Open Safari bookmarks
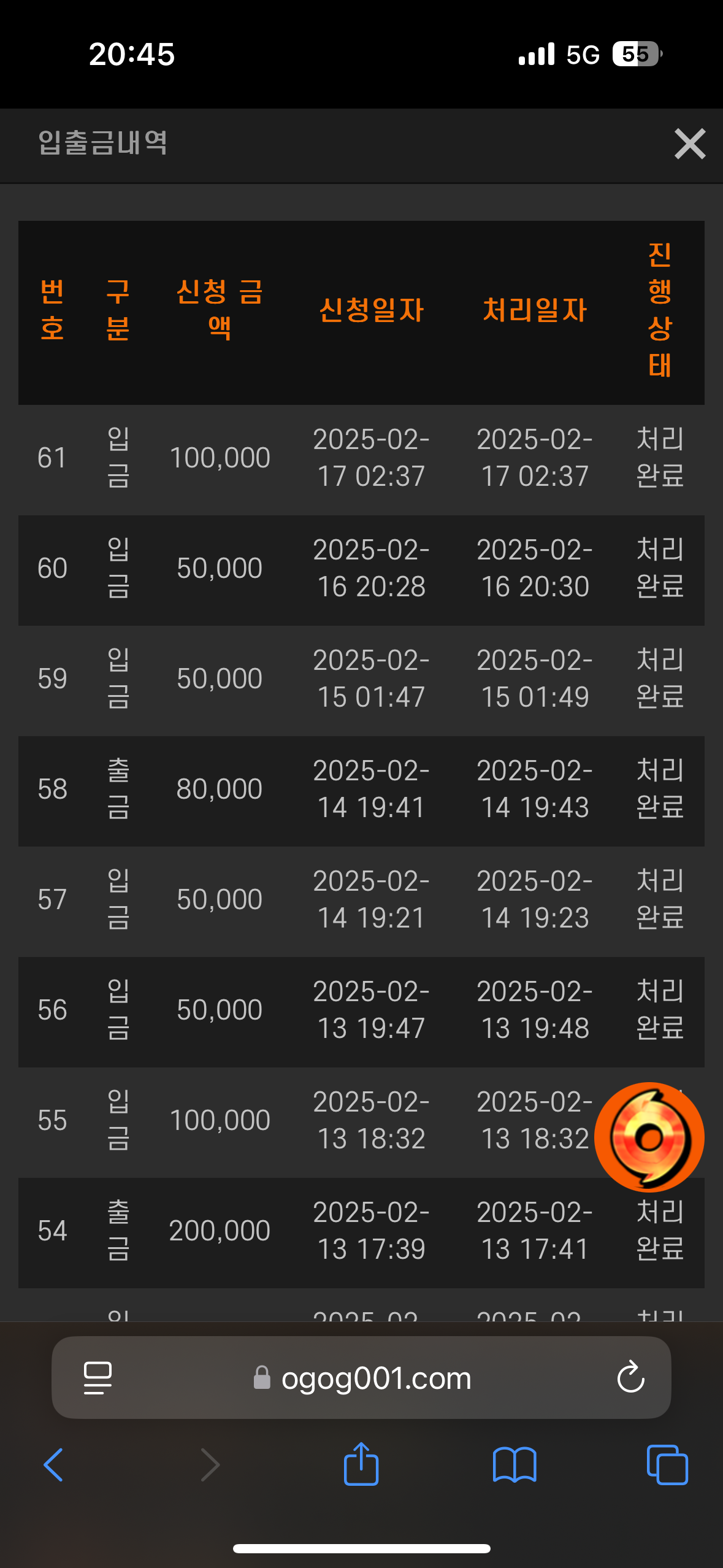Viewport: 723px width, 1568px height. pos(515,1465)
